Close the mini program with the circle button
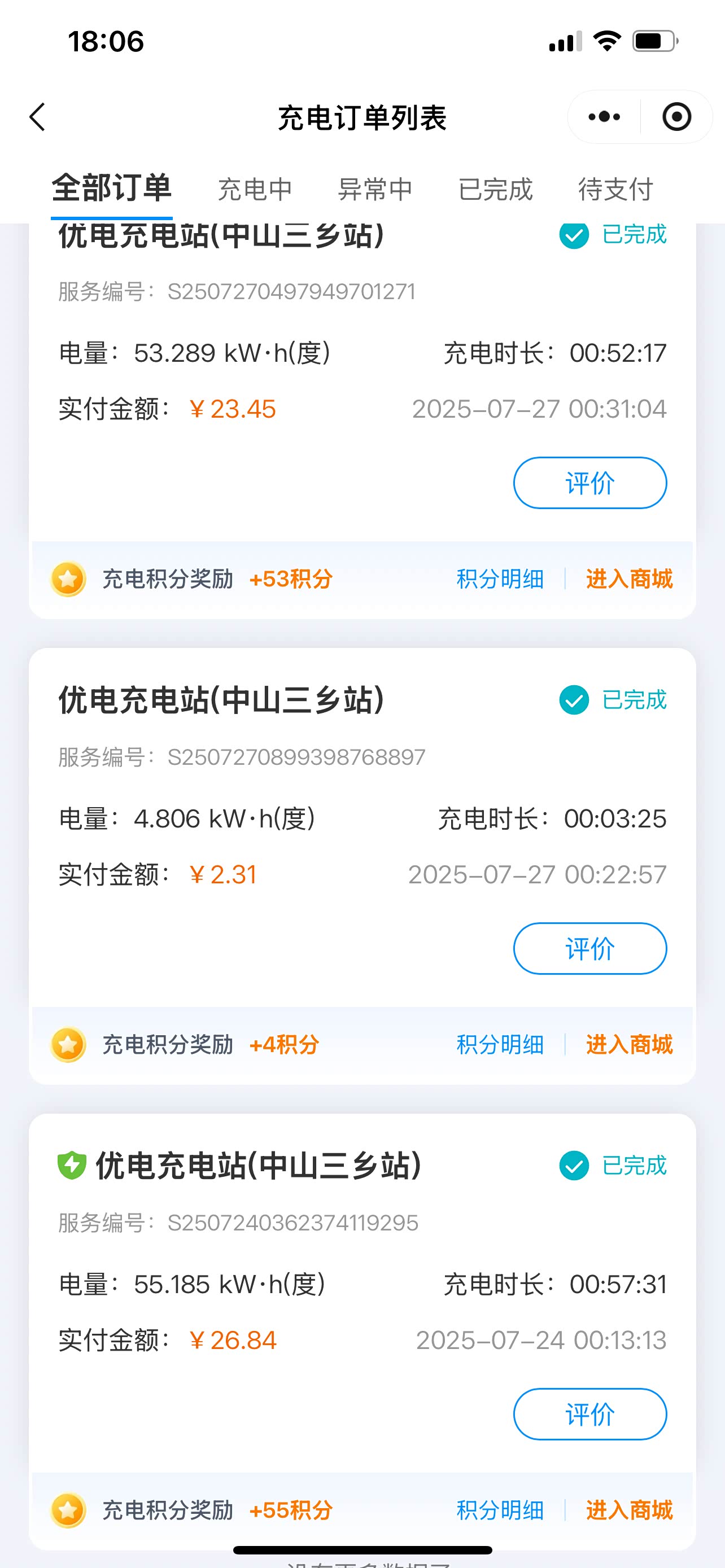The image size is (725, 1568). [x=676, y=117]
